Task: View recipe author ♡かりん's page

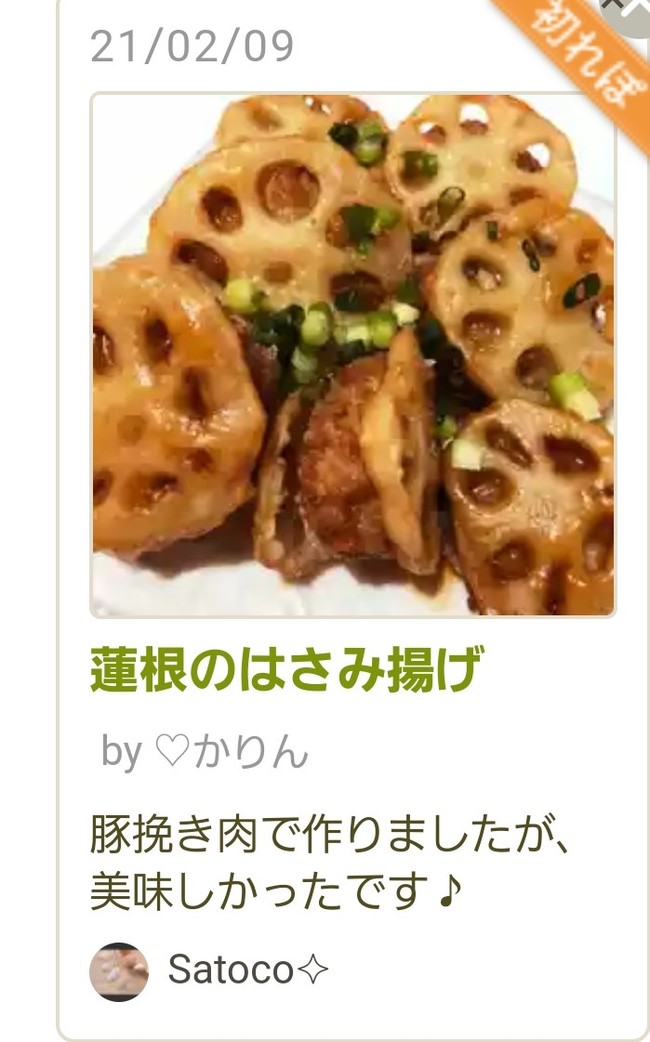Action: pos(231,751)
